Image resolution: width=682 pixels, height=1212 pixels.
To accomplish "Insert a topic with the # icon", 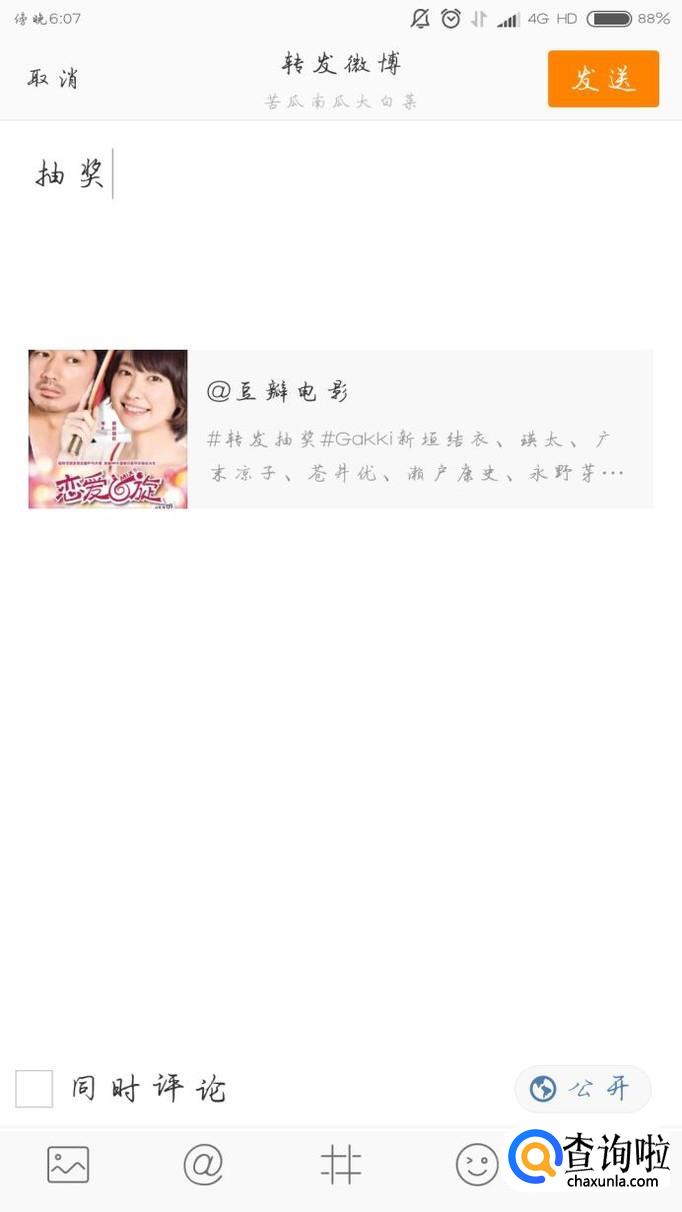I will [x=341, y=1165].
